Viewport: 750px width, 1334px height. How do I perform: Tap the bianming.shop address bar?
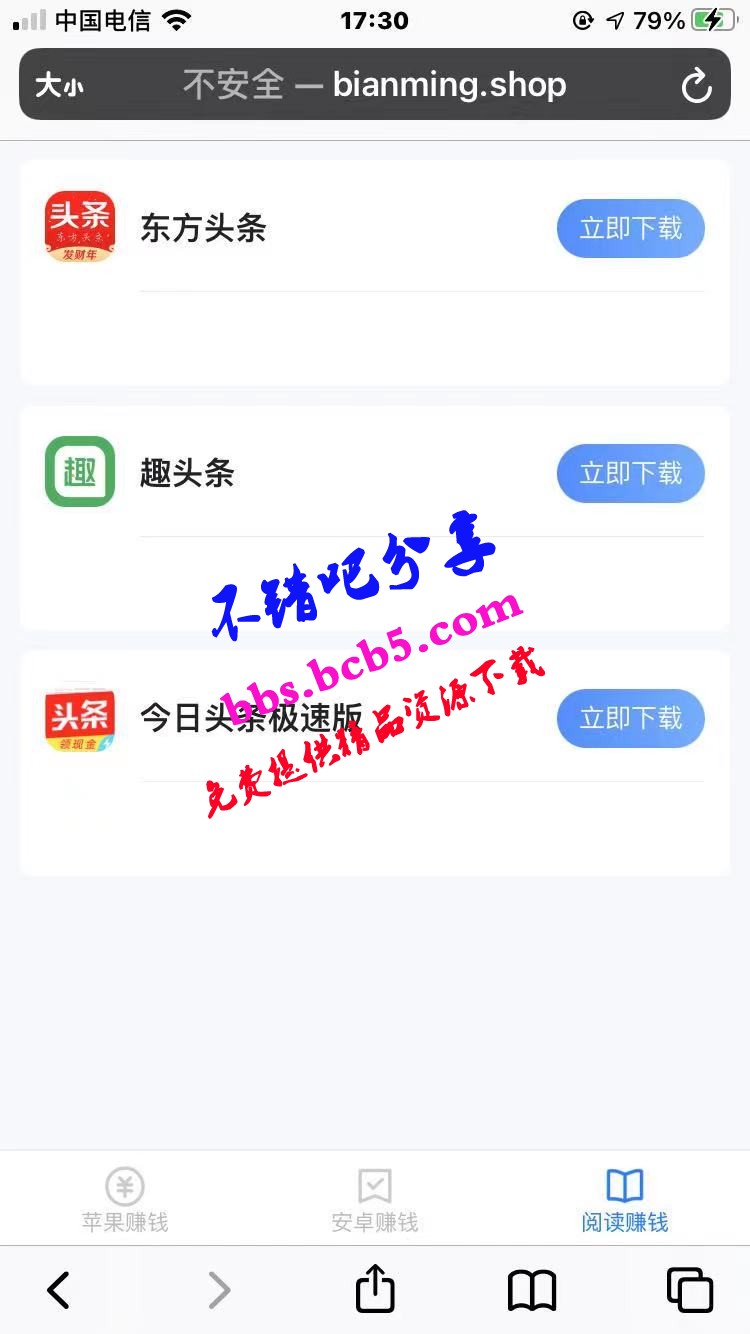coord(375,85)
